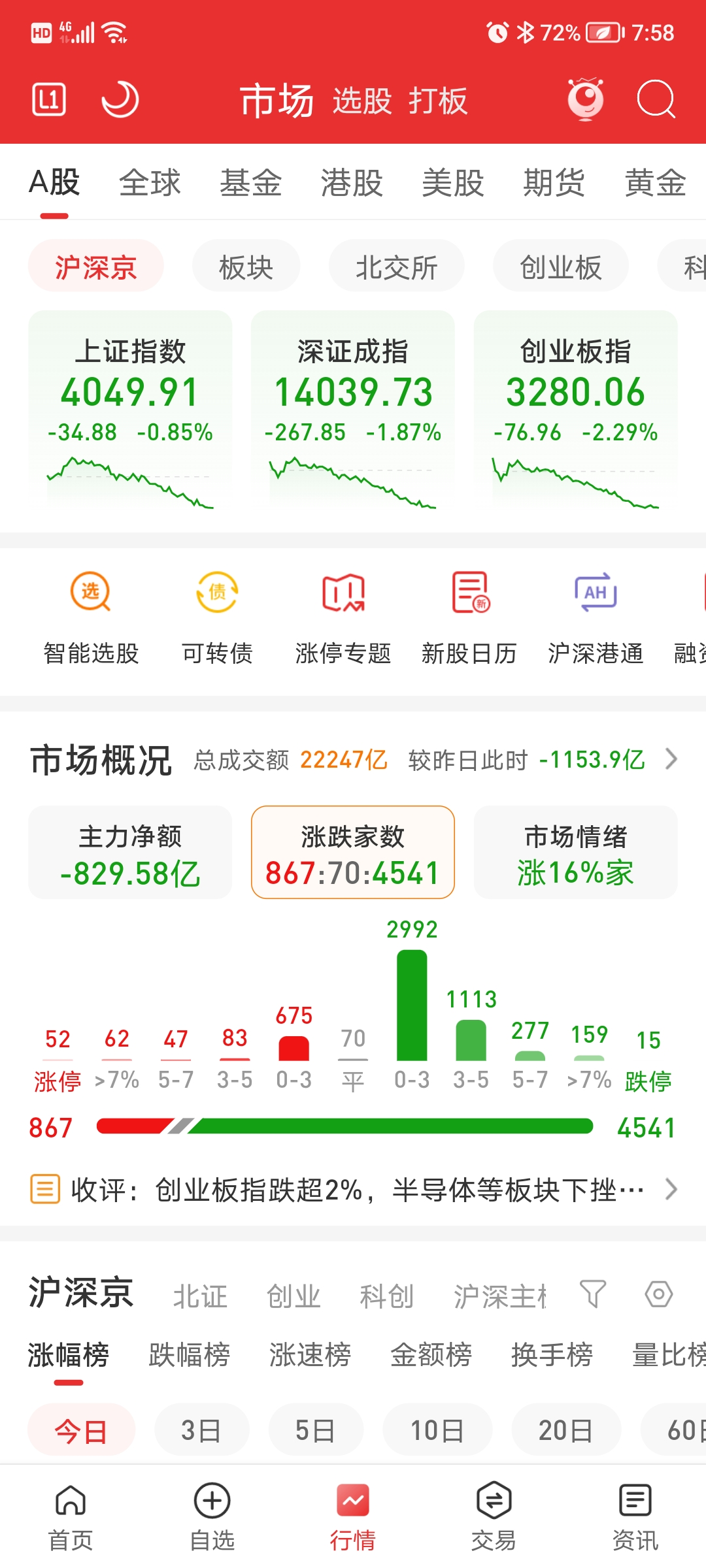Select the 创业板 chip
The image size is (706, 1568).
(560, 267)
